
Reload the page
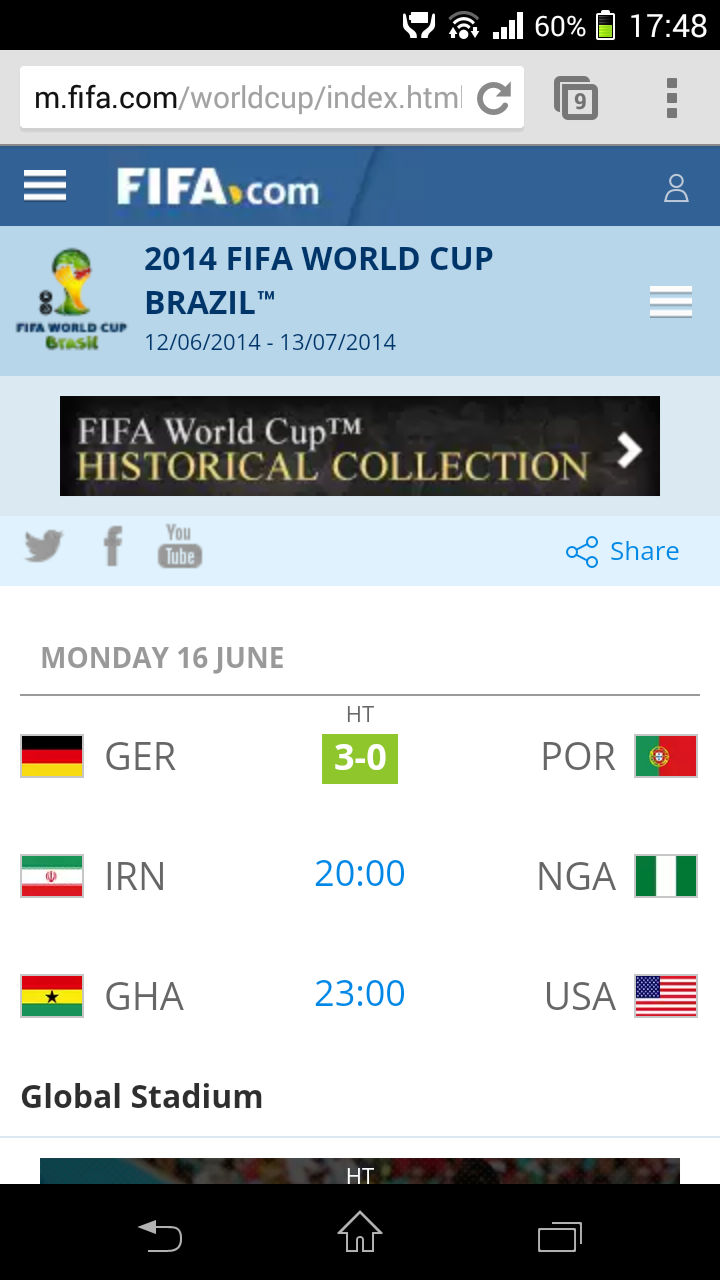(x=494, y=98)
